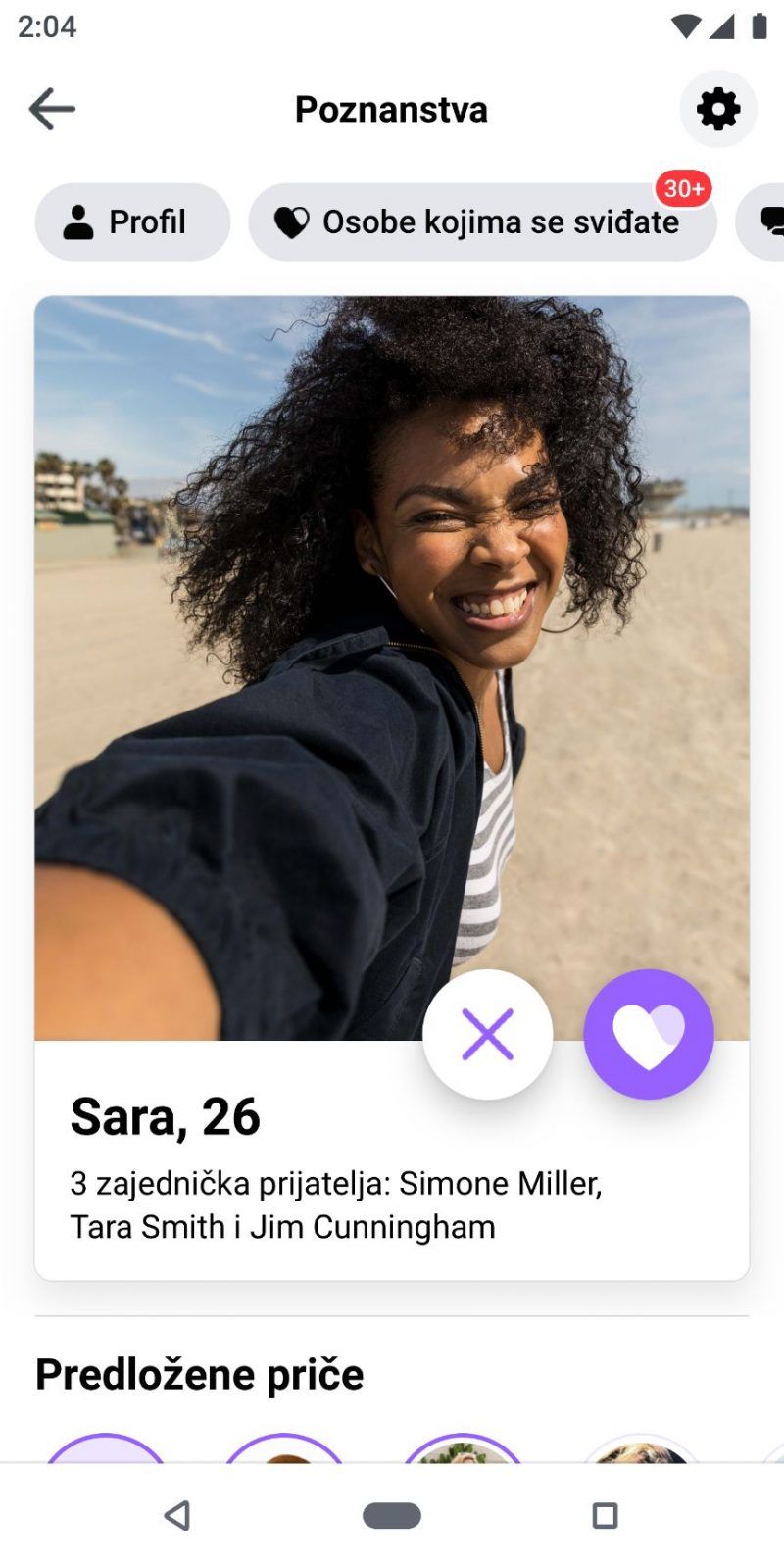
Task: Open recent apps from the navigation bar
Action: 606,1515
